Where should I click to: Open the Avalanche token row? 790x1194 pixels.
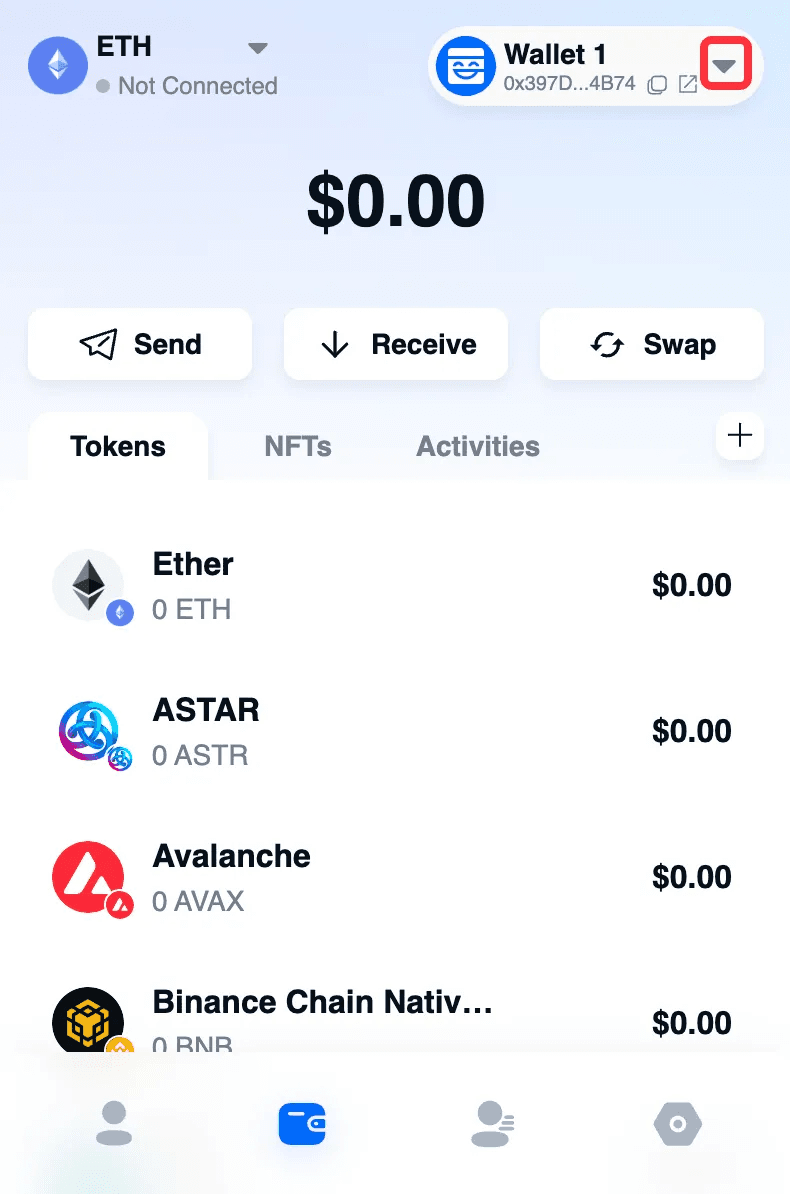click(392, 878)
